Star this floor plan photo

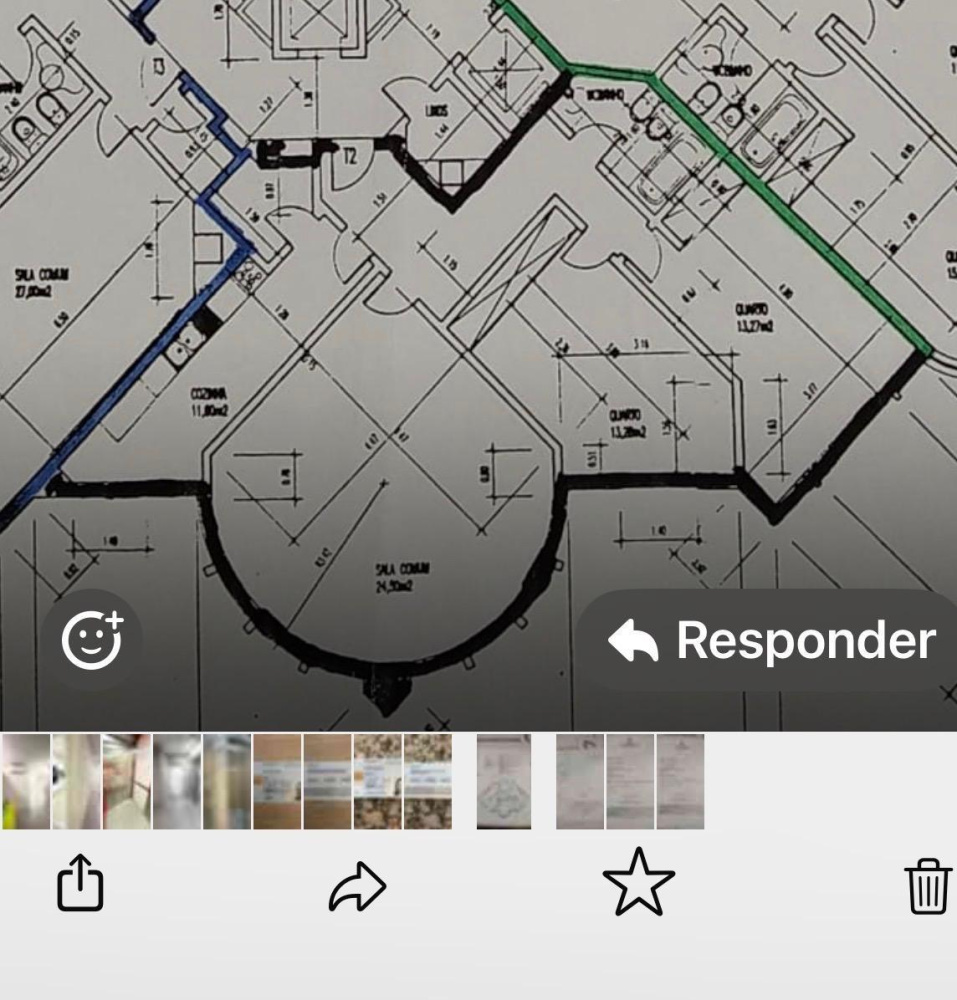(x=638, y=884)
